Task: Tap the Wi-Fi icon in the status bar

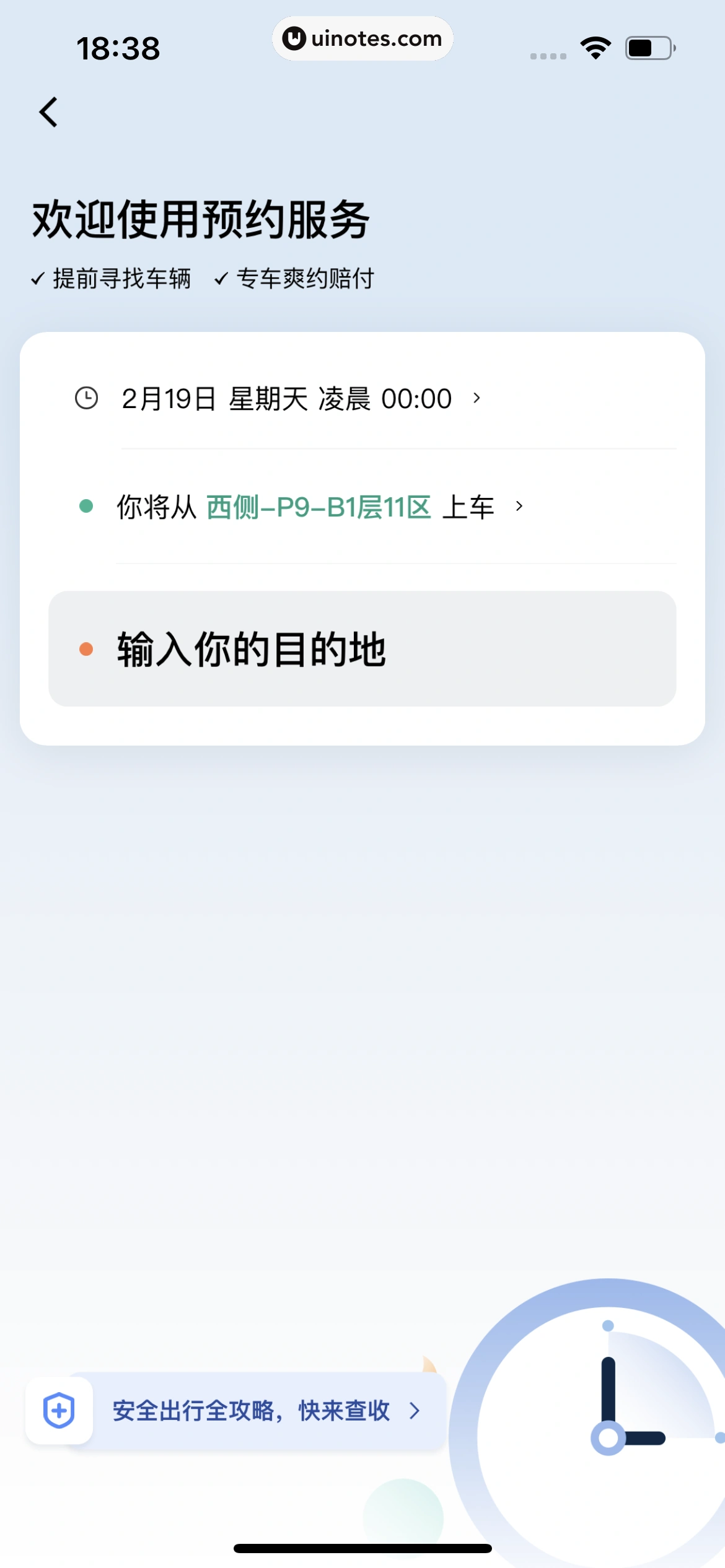Action: [x=595, y=46]
